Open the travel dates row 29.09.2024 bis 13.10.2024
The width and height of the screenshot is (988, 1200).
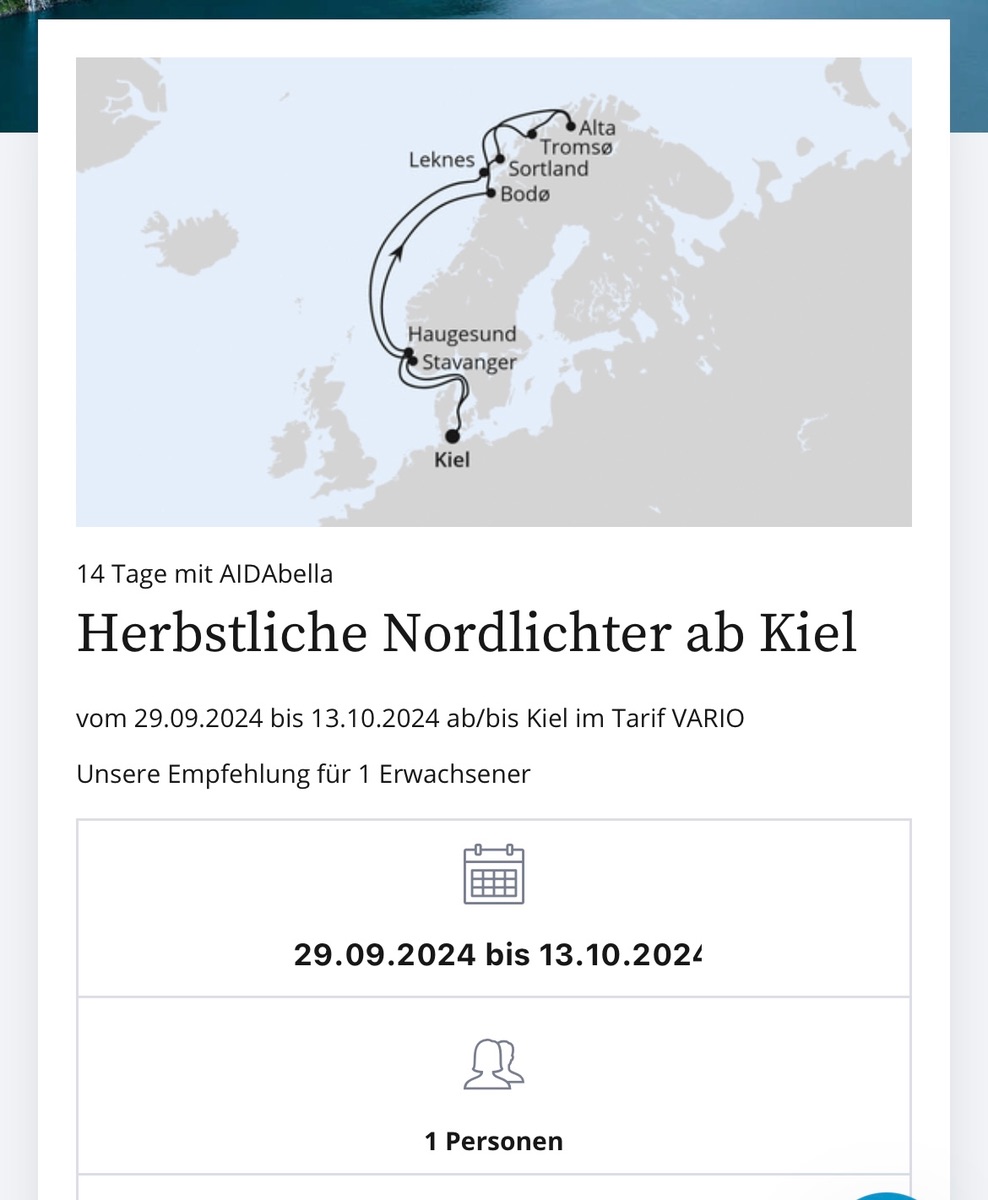point(494,908)
